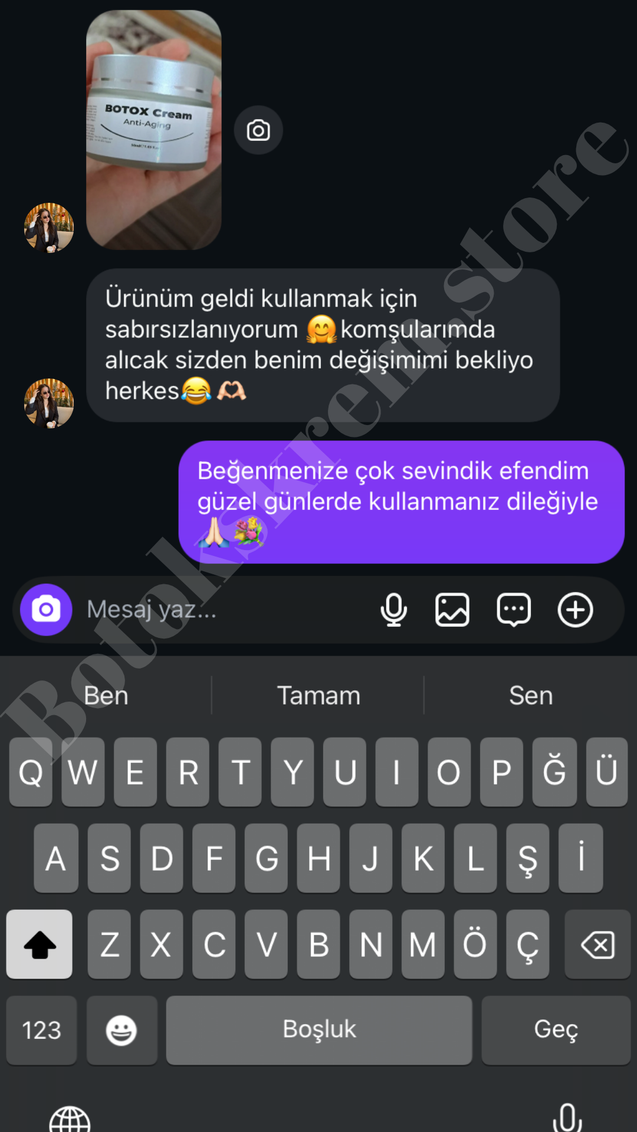Screen dimensions: 637x1132
Task: Tap the camera icon beside the photo
Action: pos(258,131)
